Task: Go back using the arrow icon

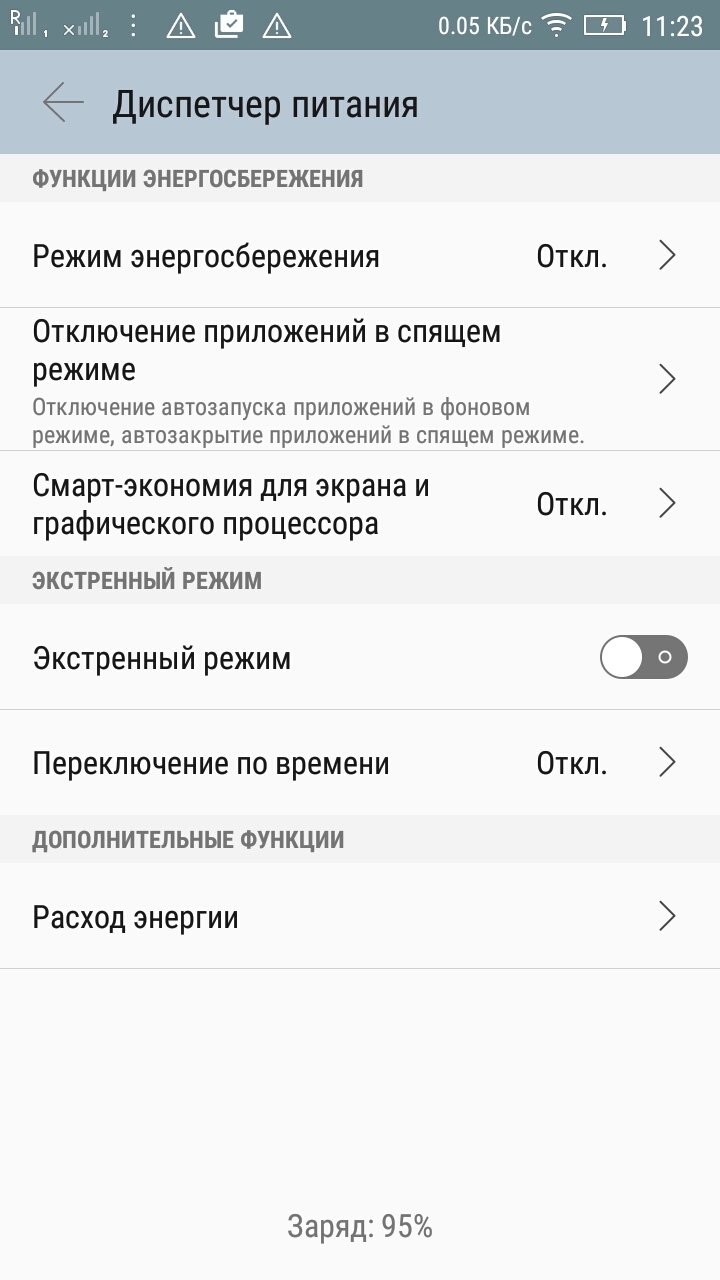Action: tap(63, 104)
